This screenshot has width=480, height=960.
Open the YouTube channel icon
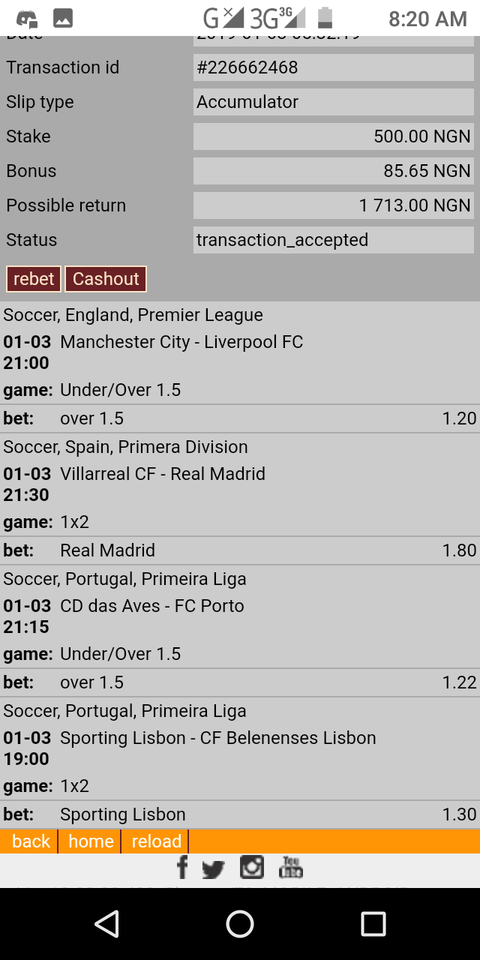coord(291,868)
